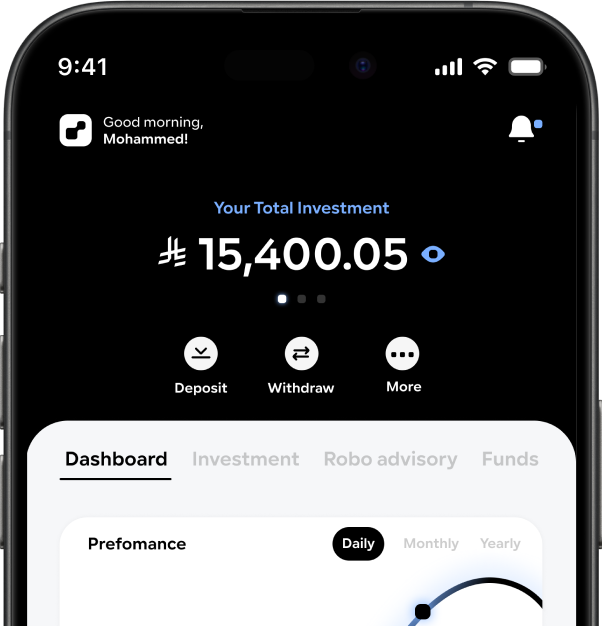Tap the Deposit button

click(x=201, y=353)
